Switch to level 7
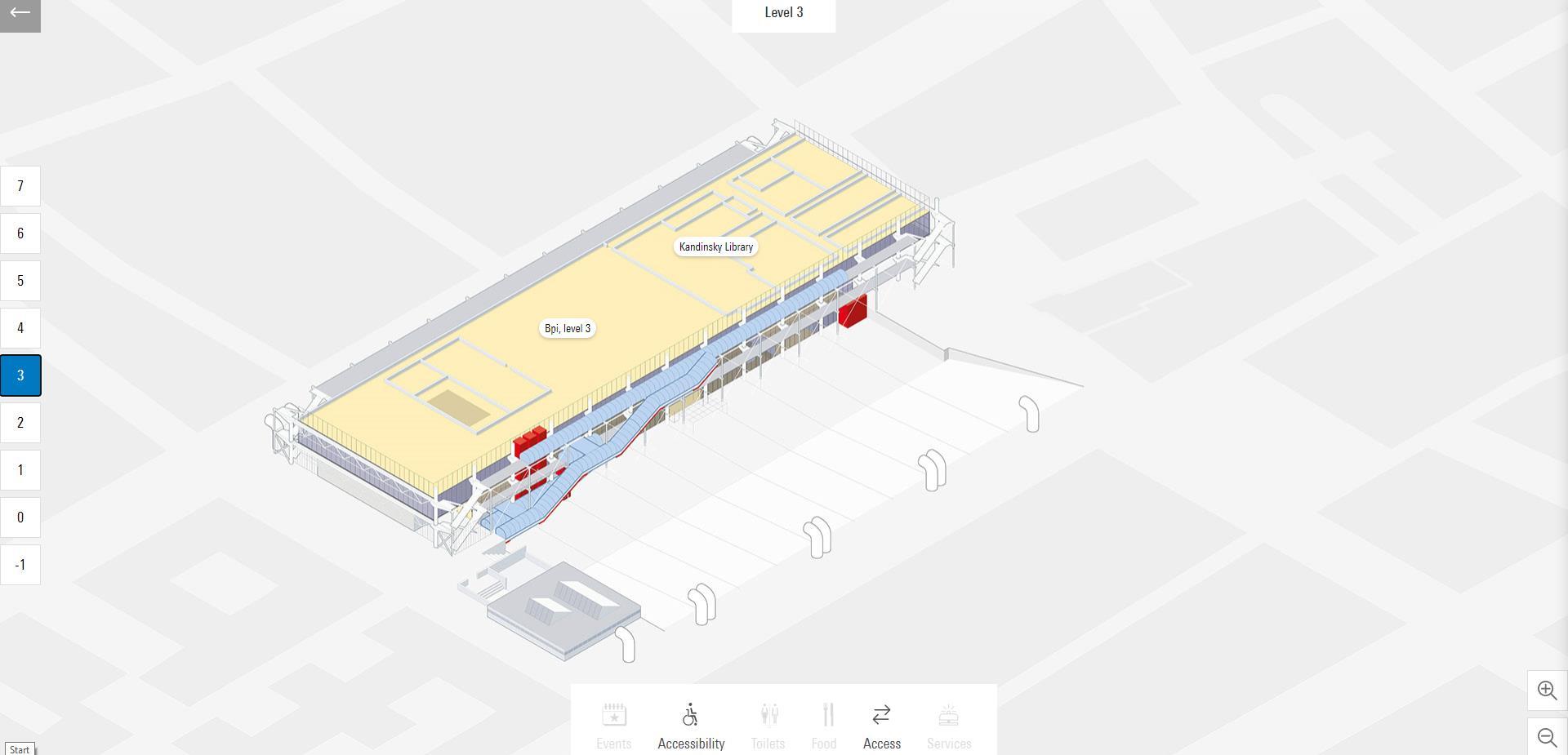The width and height of the screenshot is (1568, 755). click(x=20, y=186)
